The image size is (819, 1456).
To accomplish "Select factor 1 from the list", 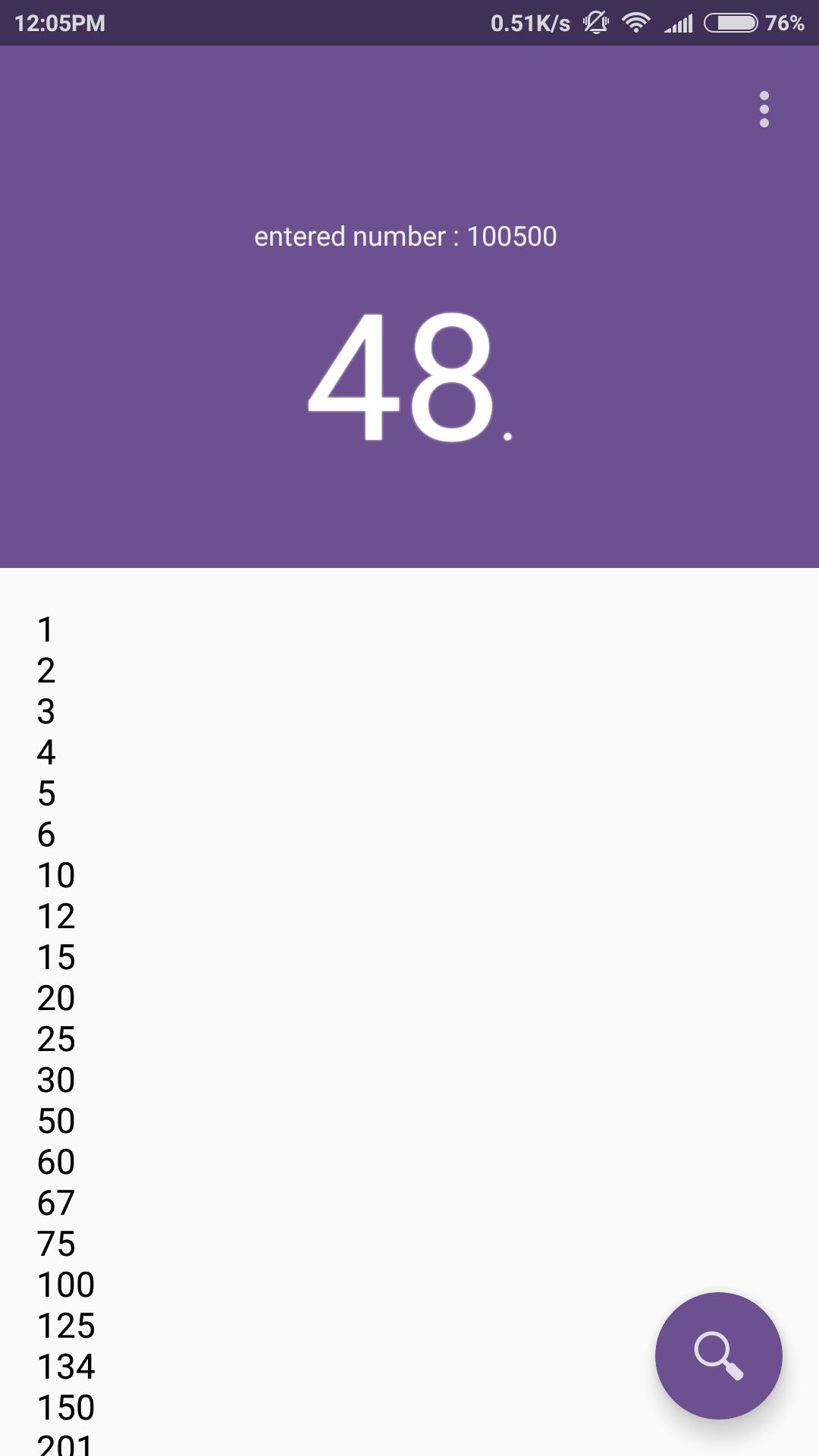I will coord(45,629).
